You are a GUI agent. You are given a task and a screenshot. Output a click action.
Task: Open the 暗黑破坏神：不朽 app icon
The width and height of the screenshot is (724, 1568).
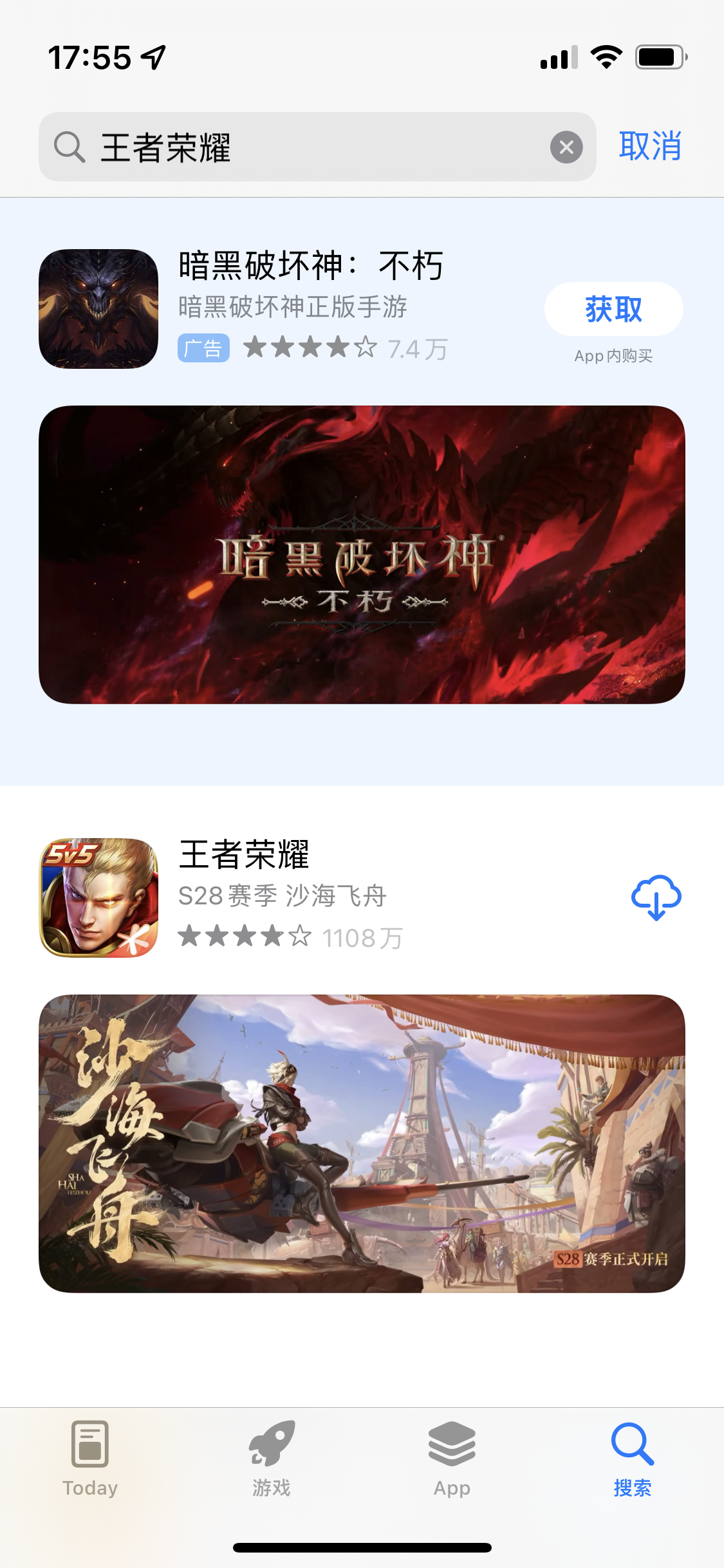point(100,308)
